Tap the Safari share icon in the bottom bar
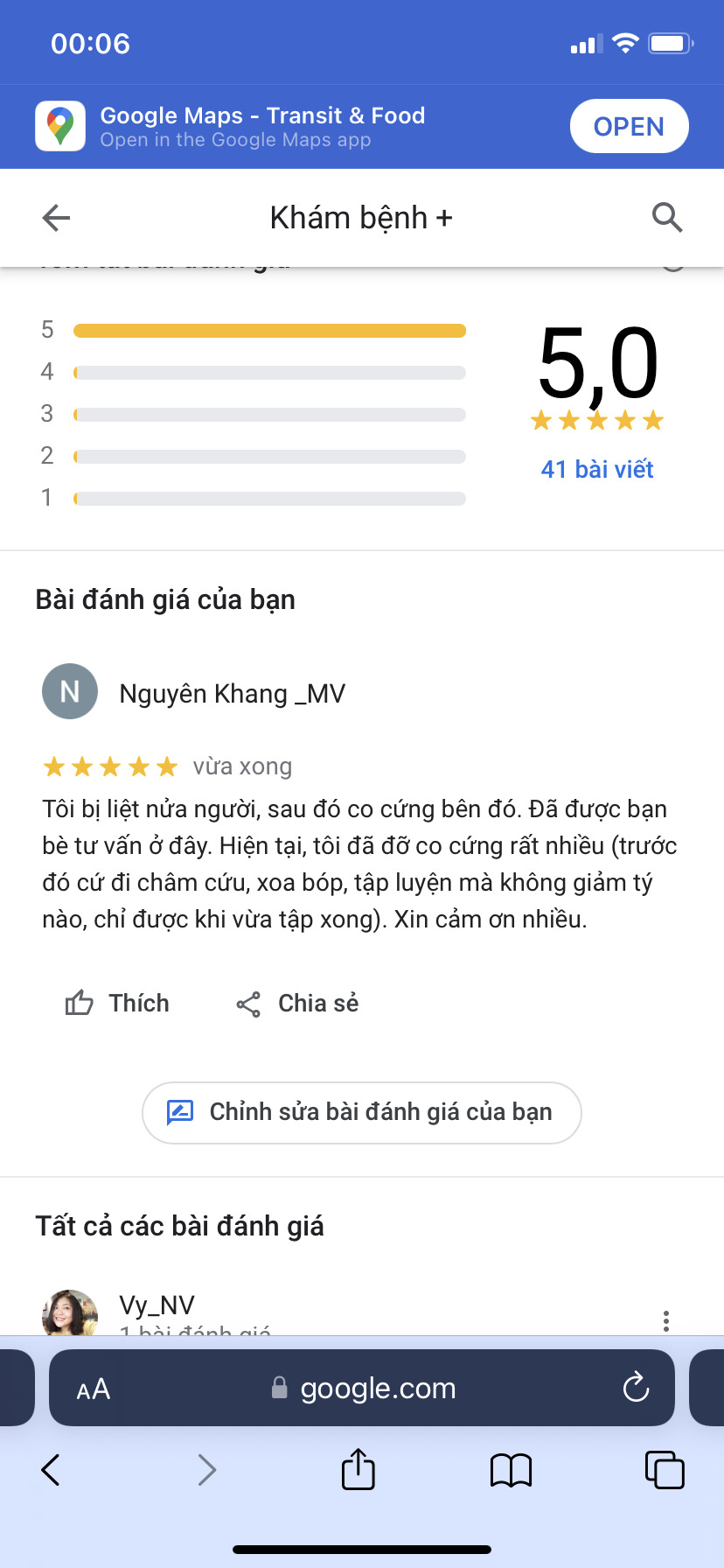The height and width of the screenshot is (1568, 724). point(357,1470)
